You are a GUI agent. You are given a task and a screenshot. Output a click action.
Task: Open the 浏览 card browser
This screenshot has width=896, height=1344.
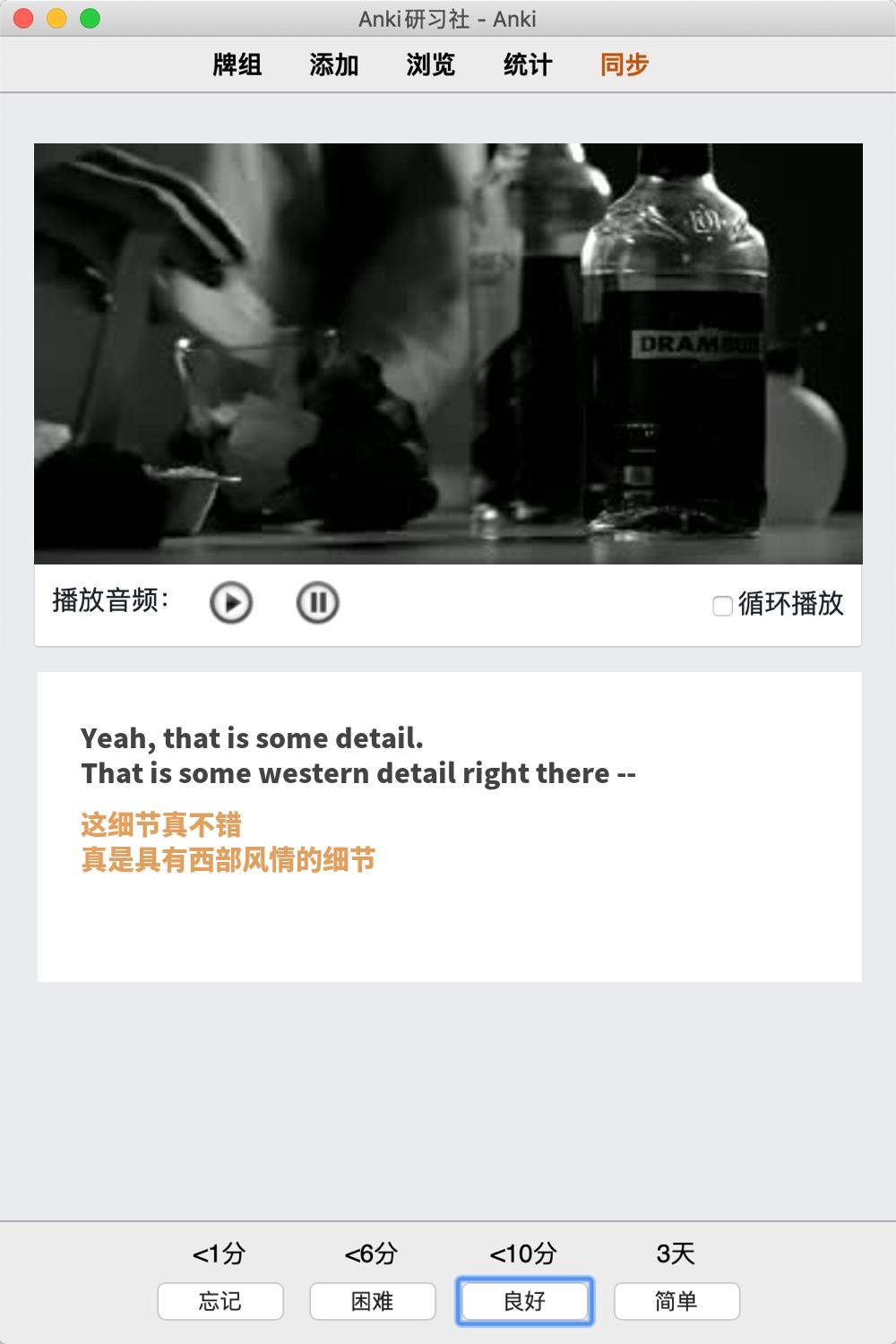431,65
